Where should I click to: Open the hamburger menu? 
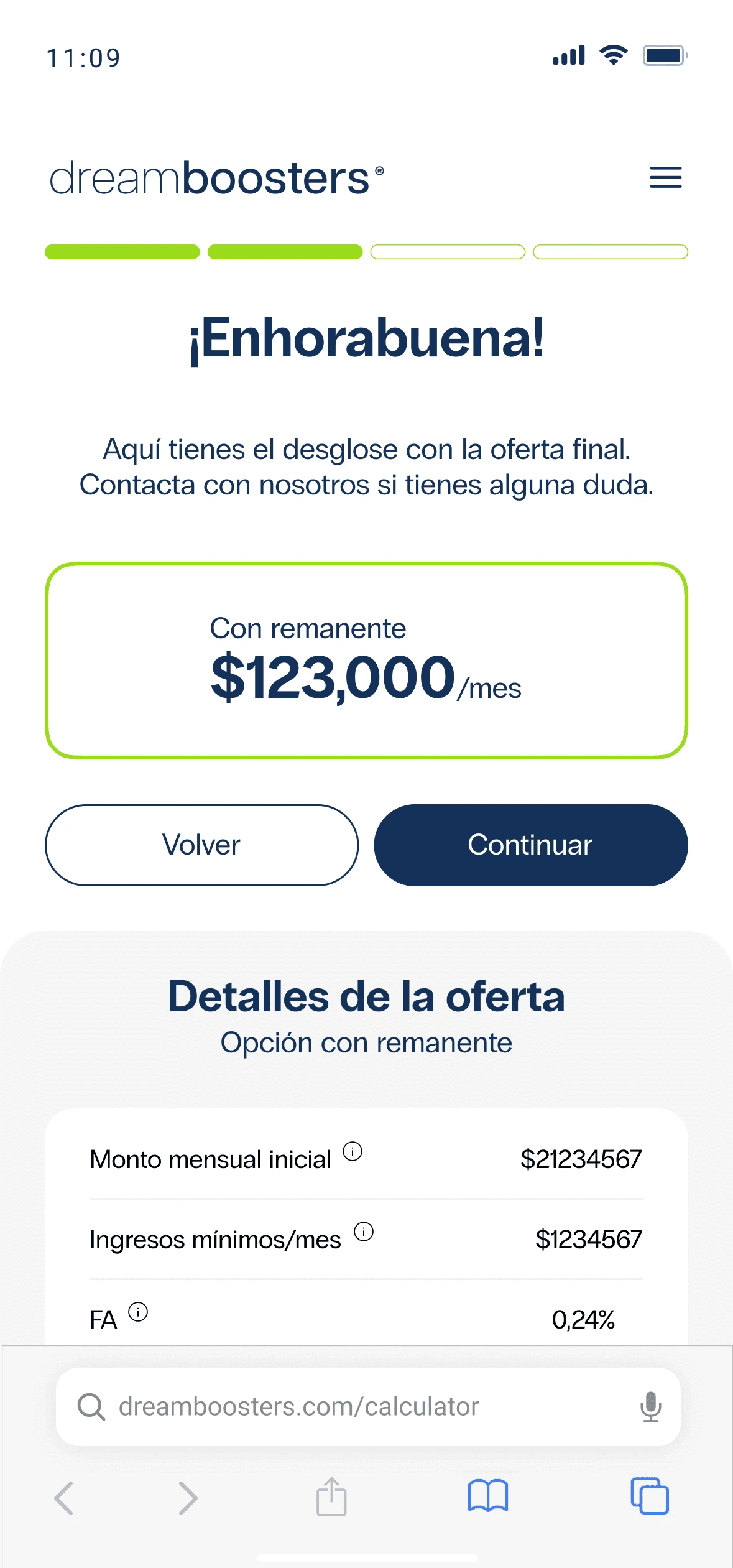coord(665,177)
